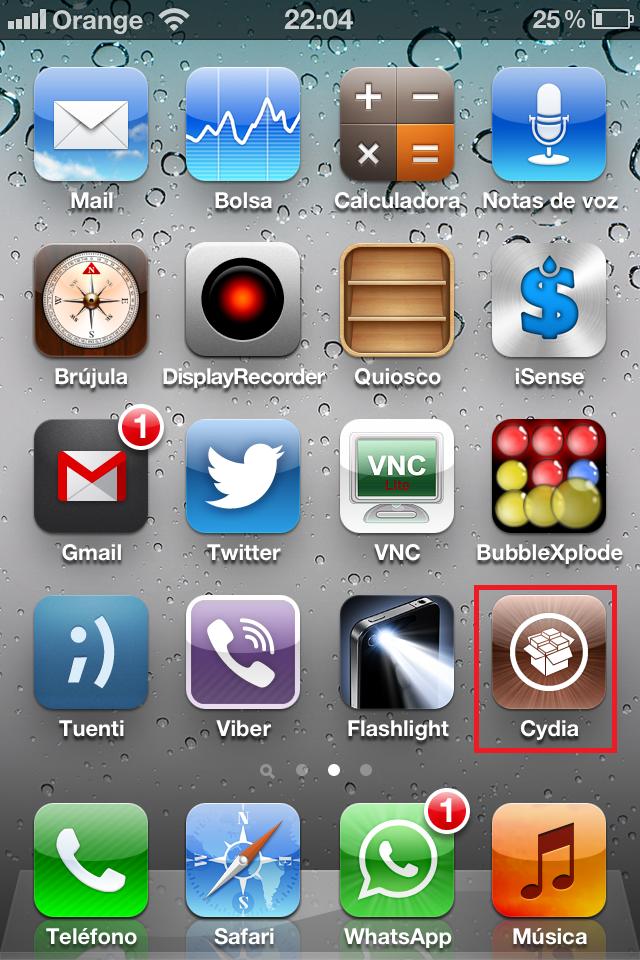Tap the iSense app icon

coord(548,300)
